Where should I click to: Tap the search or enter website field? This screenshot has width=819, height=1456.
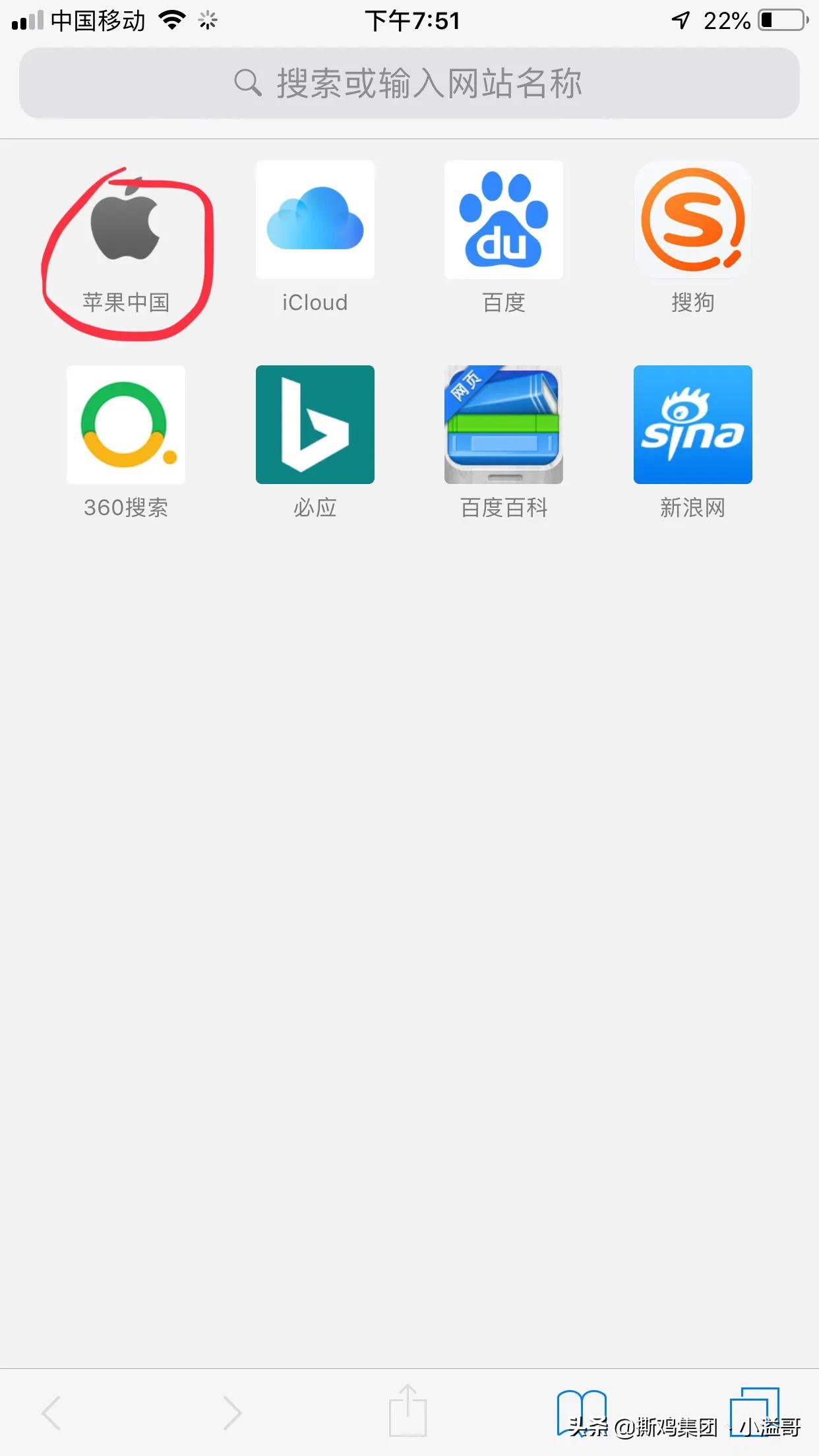(409, 83)
